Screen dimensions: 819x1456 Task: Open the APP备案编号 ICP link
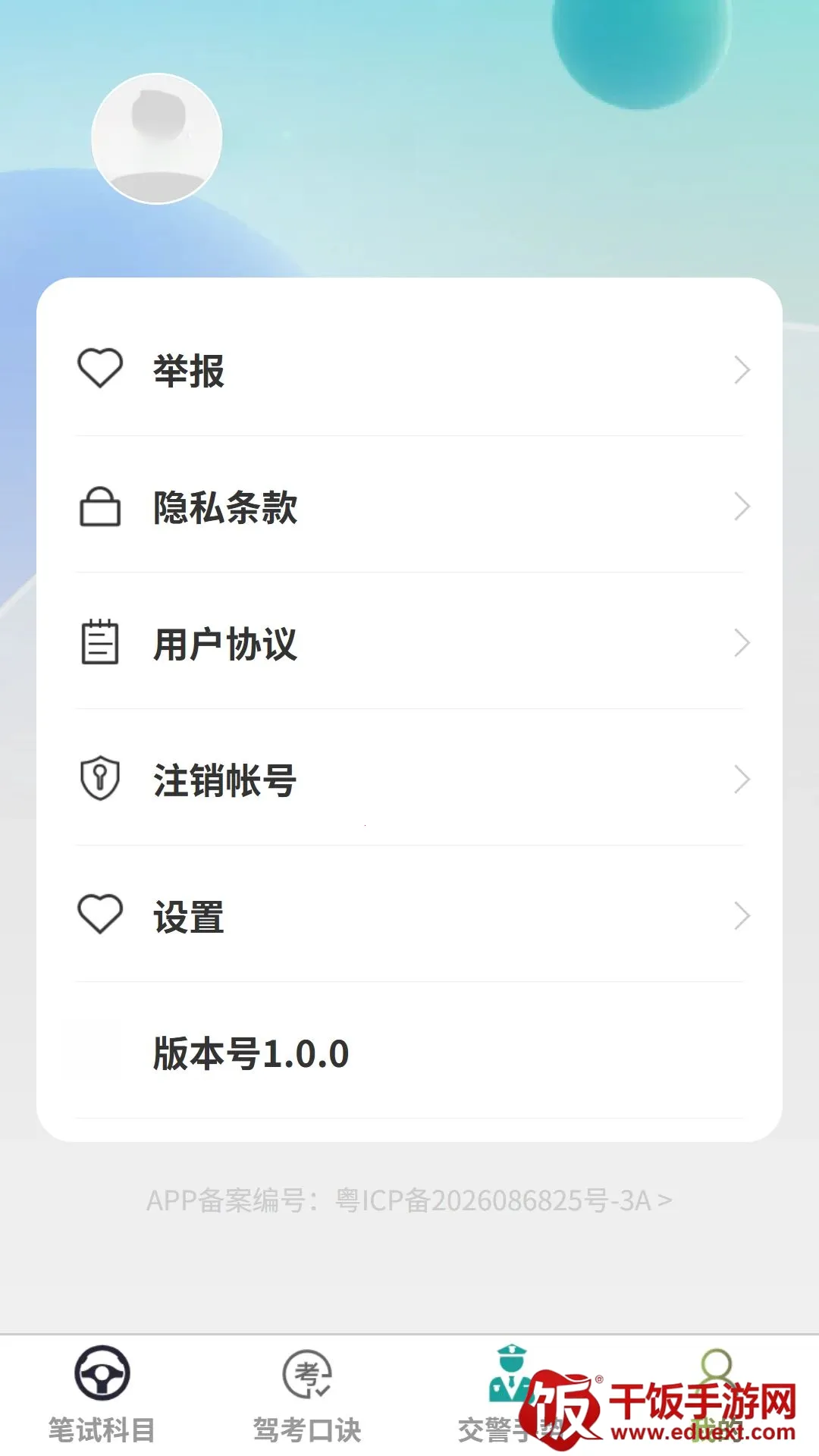tap(409, 1200)
